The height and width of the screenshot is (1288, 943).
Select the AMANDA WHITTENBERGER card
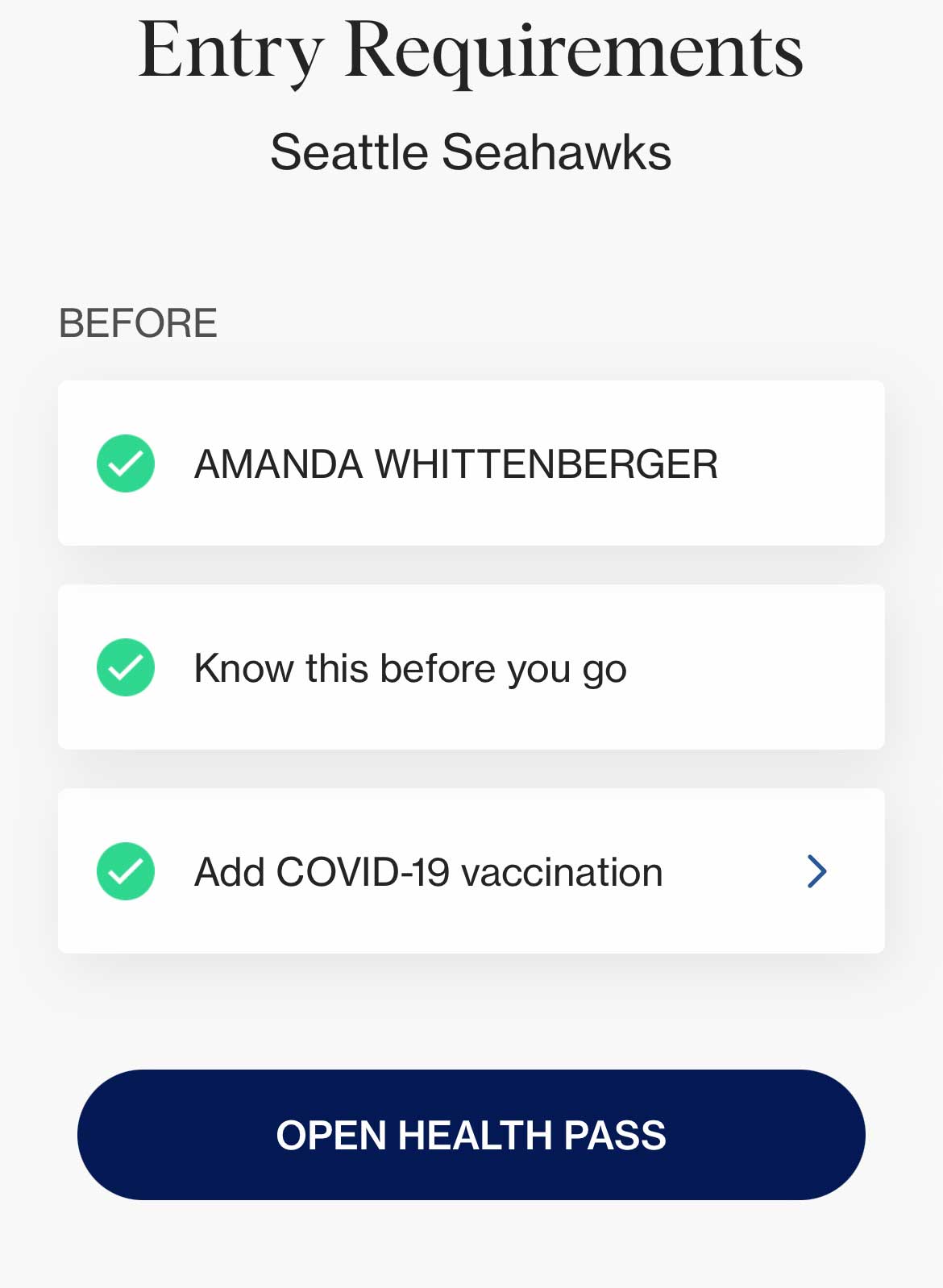tap(471, 464)
